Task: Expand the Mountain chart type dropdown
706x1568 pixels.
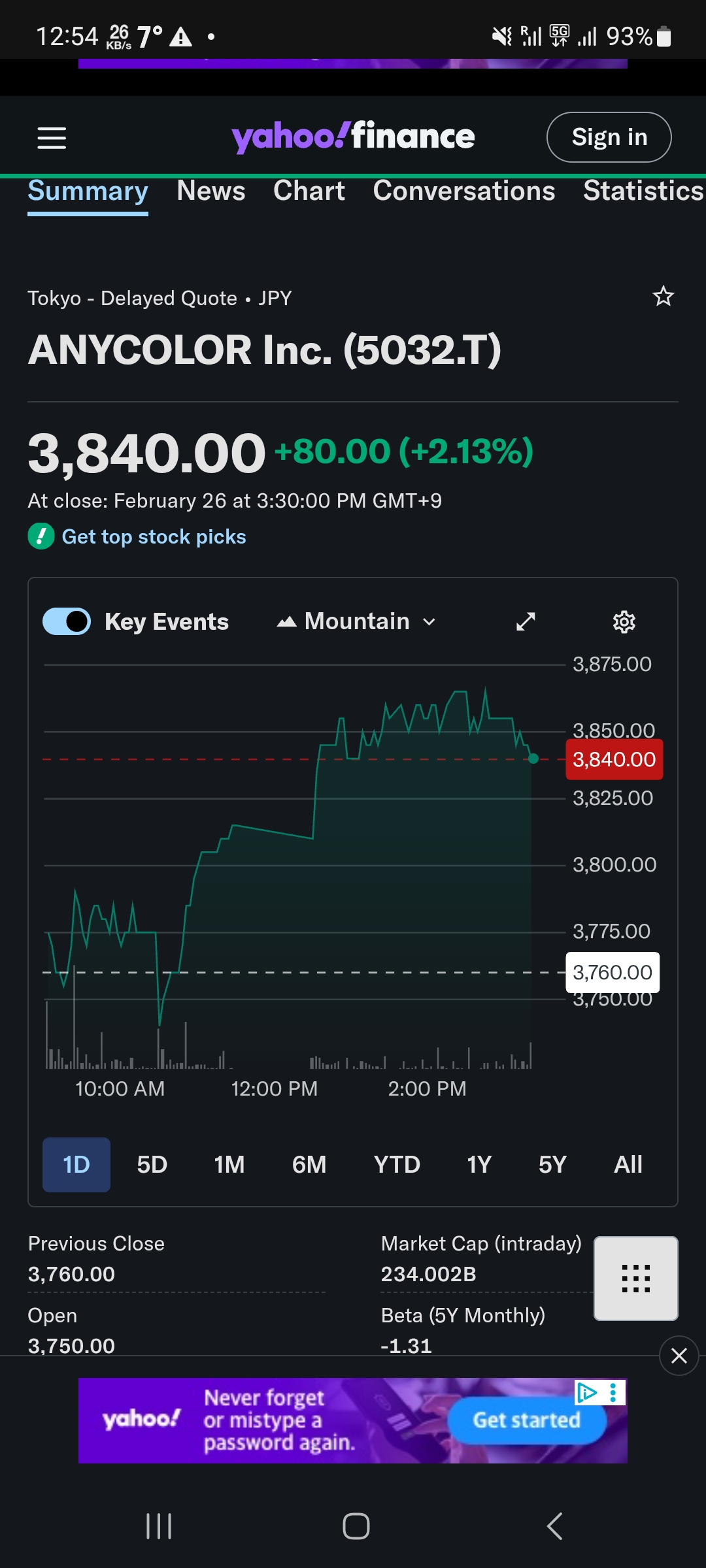Action: (356, 621)
